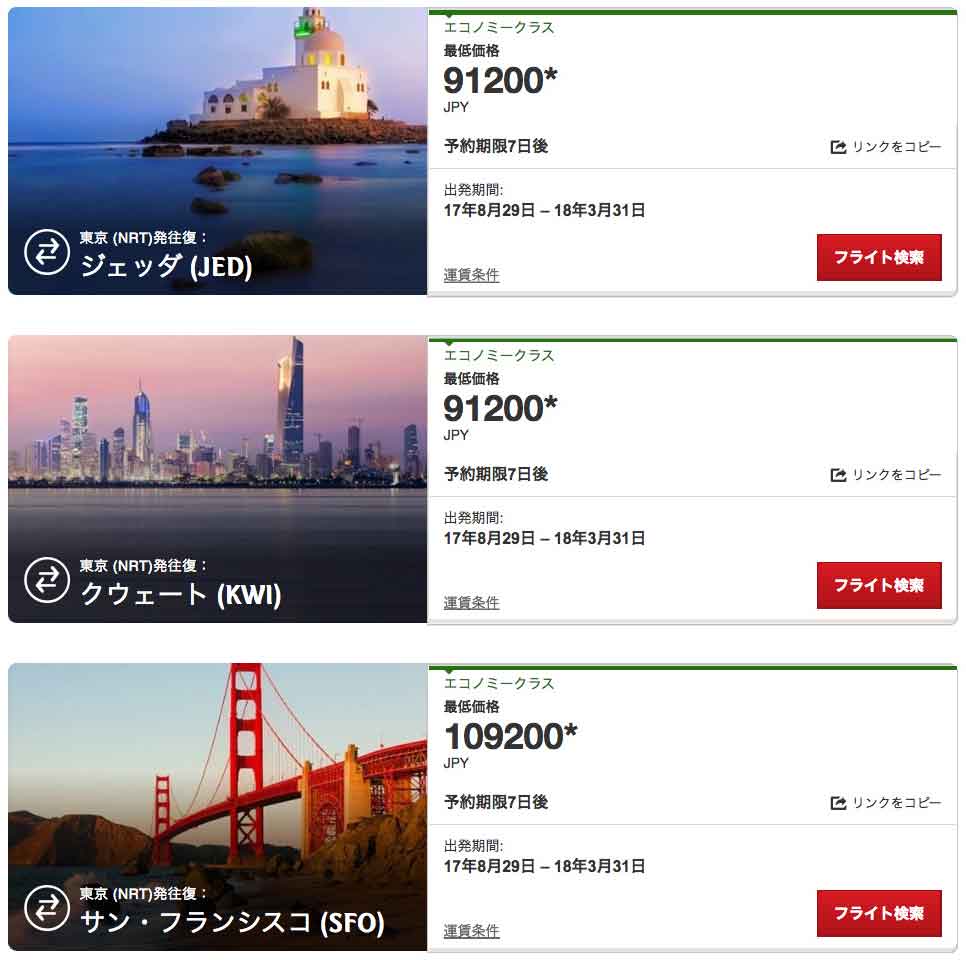
Task: View fare conditions for San Francisco
Action: pos(471,931)
